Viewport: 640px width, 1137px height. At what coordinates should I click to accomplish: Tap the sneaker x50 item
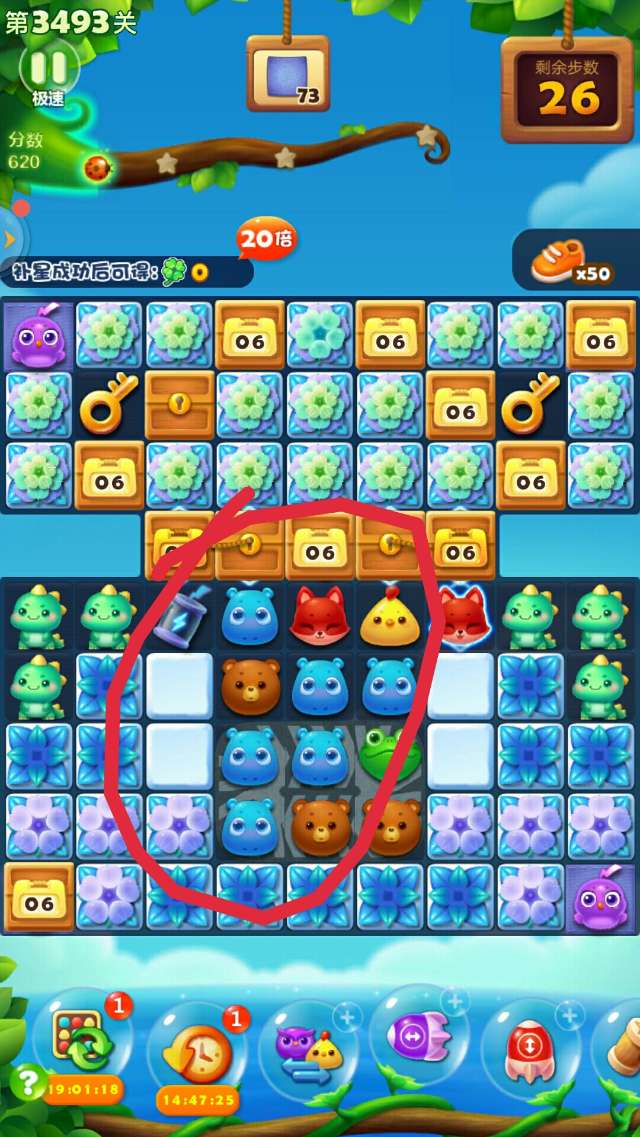(x=571, y=261)
